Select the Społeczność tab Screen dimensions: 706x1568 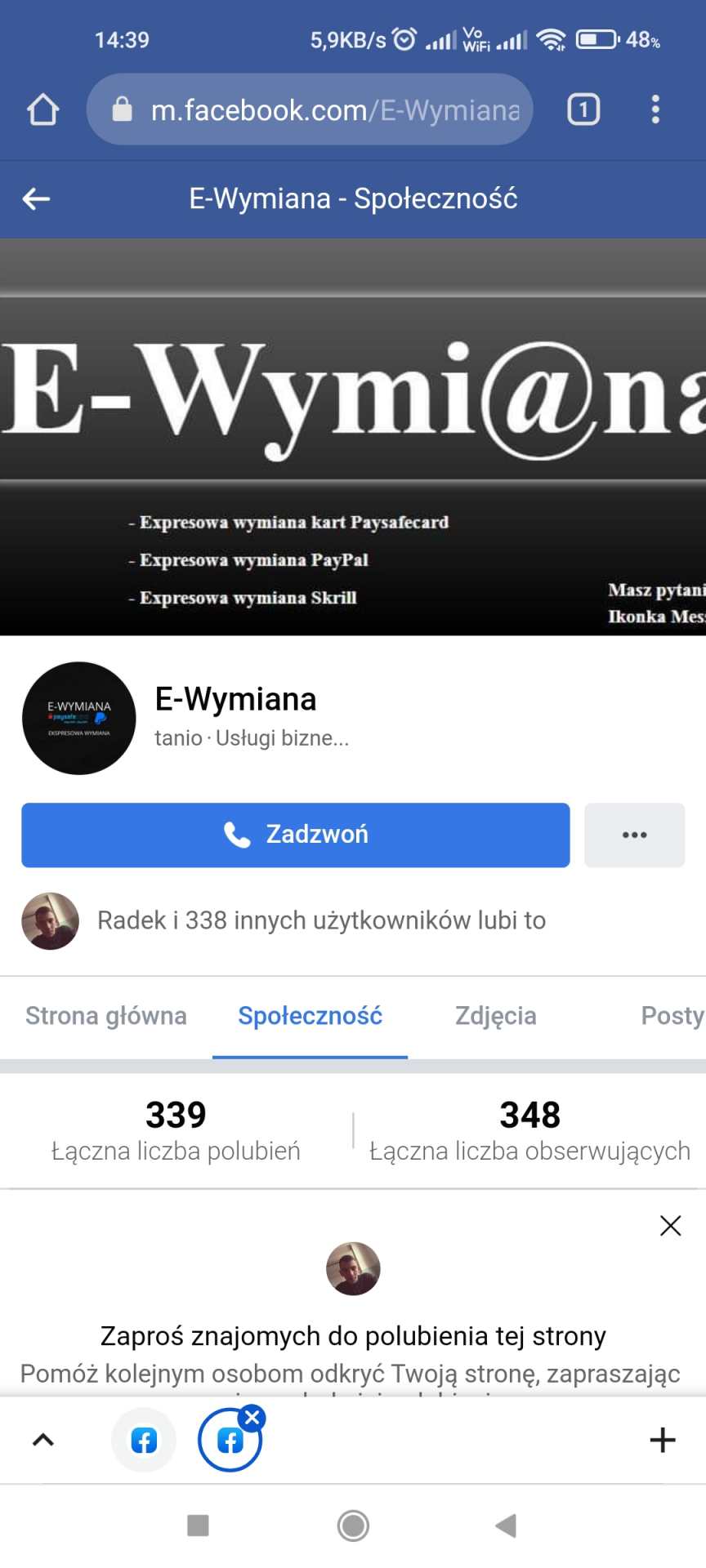[x=310, y=1016]
